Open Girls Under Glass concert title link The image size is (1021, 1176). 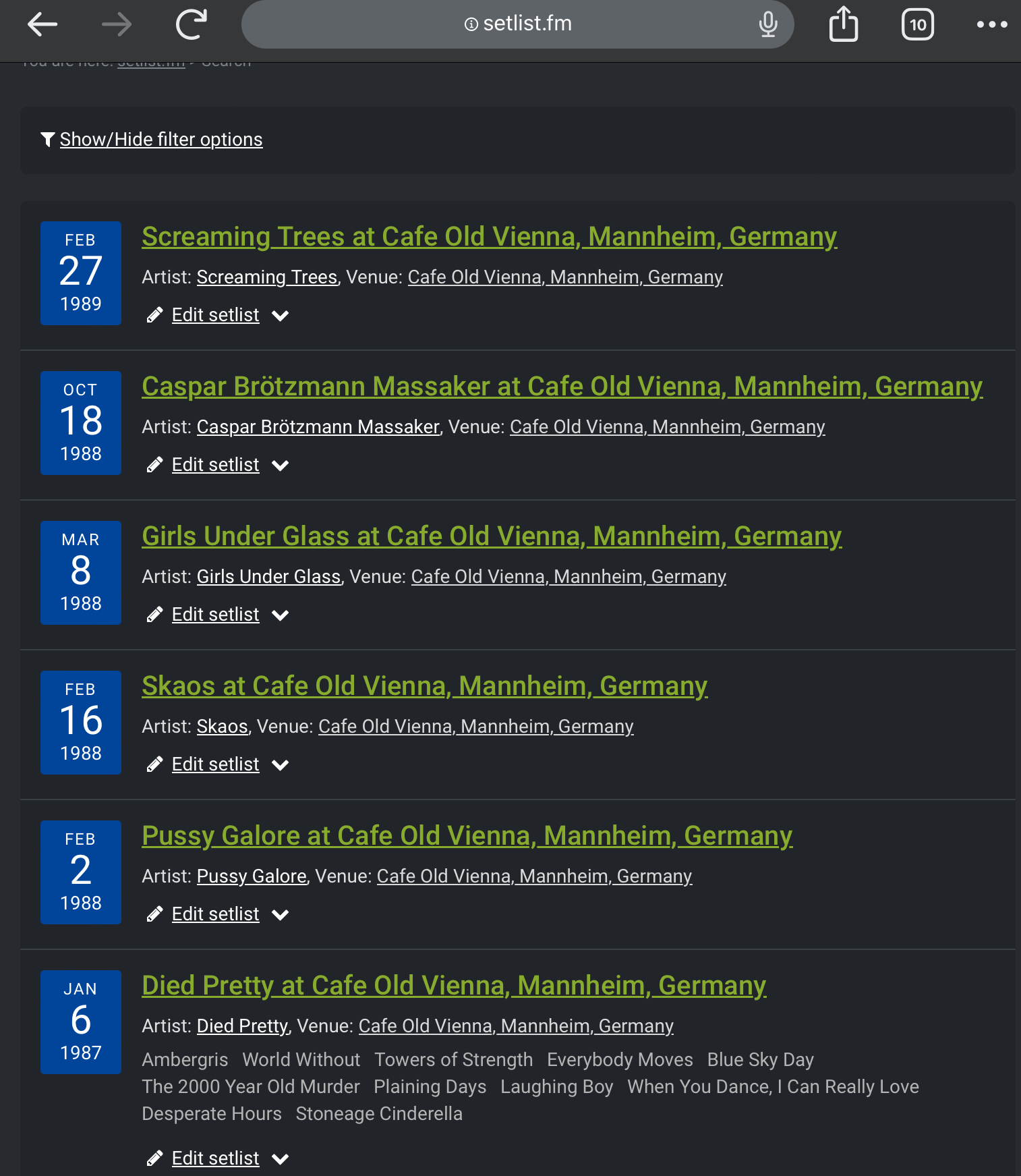pos(491,536)
